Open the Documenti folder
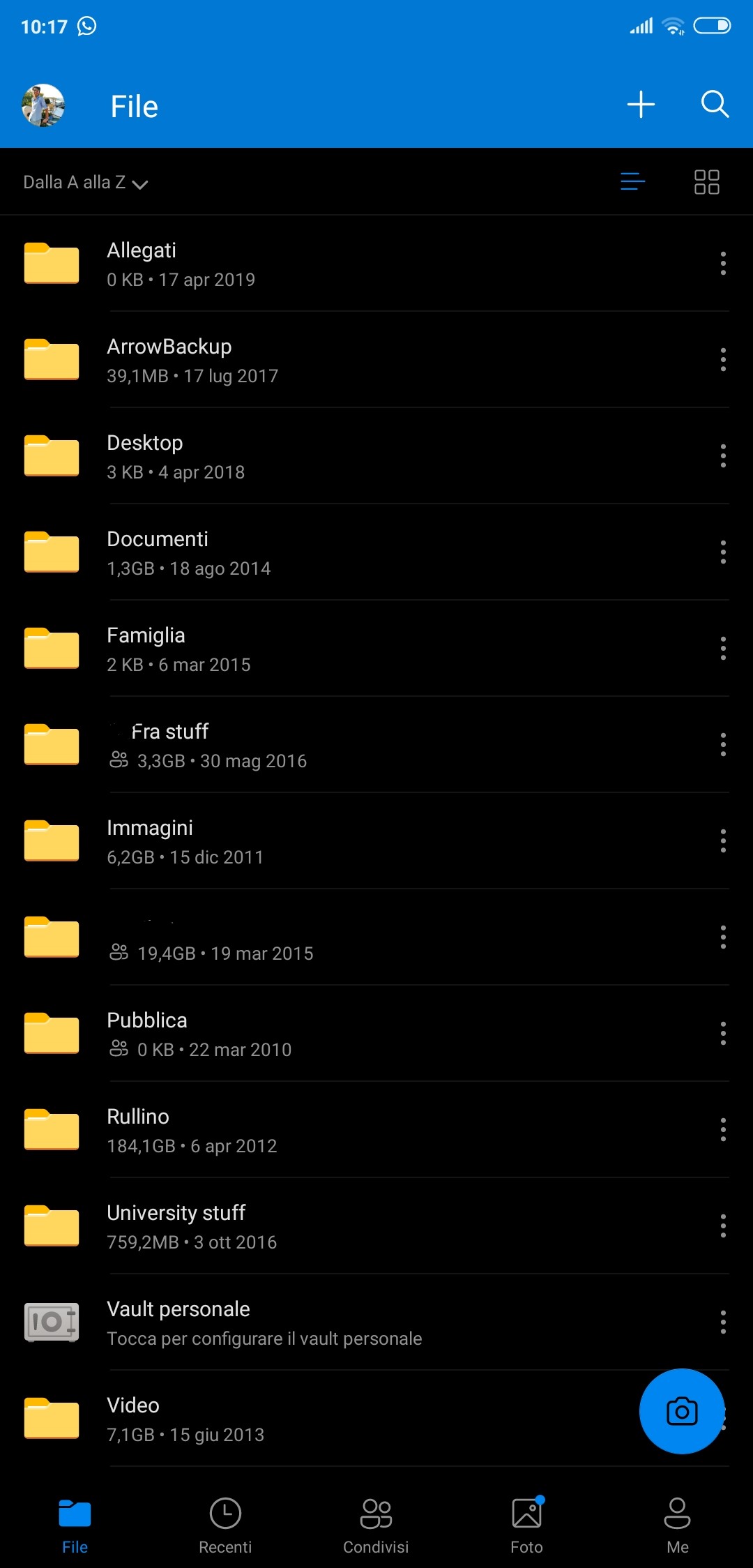The height and width of the screenshot is (1568, 753). click(x=376, y=552)
